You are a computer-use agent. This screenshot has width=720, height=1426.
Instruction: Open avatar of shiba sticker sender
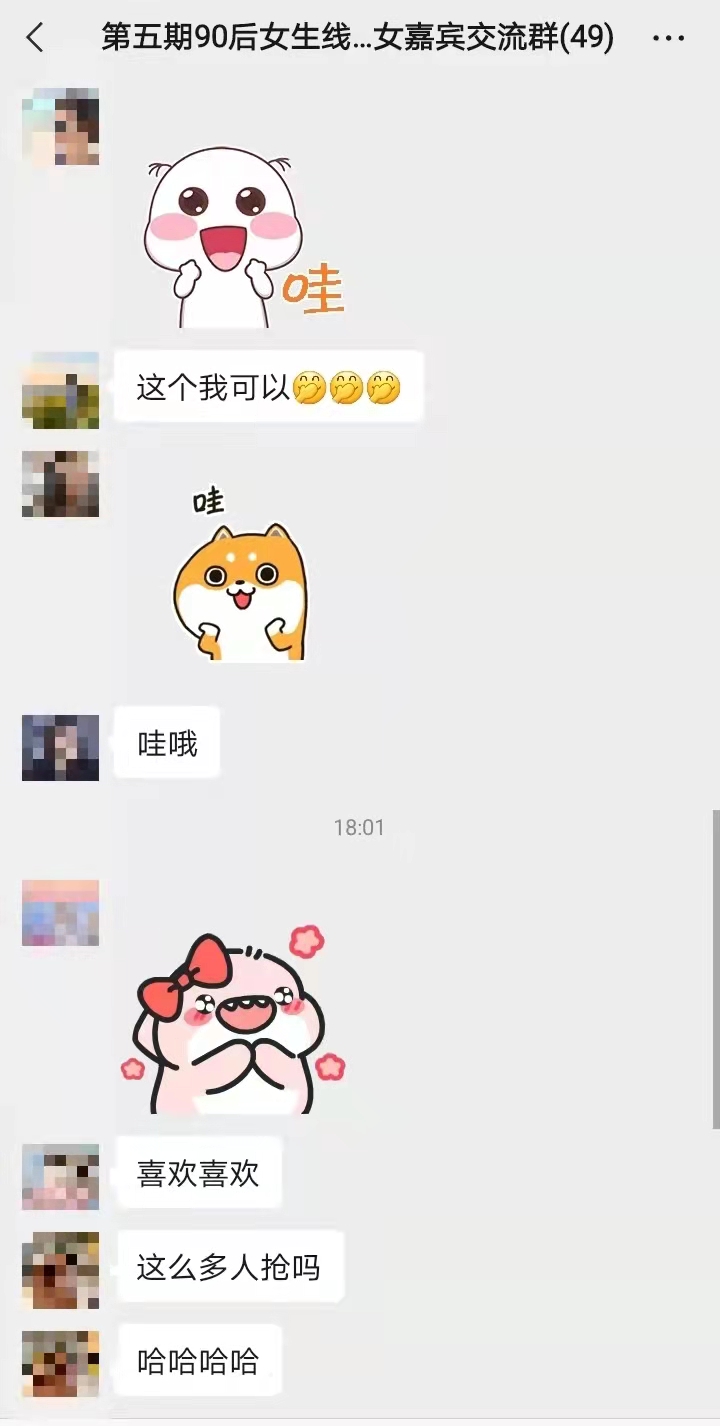(x=60, y=484)
